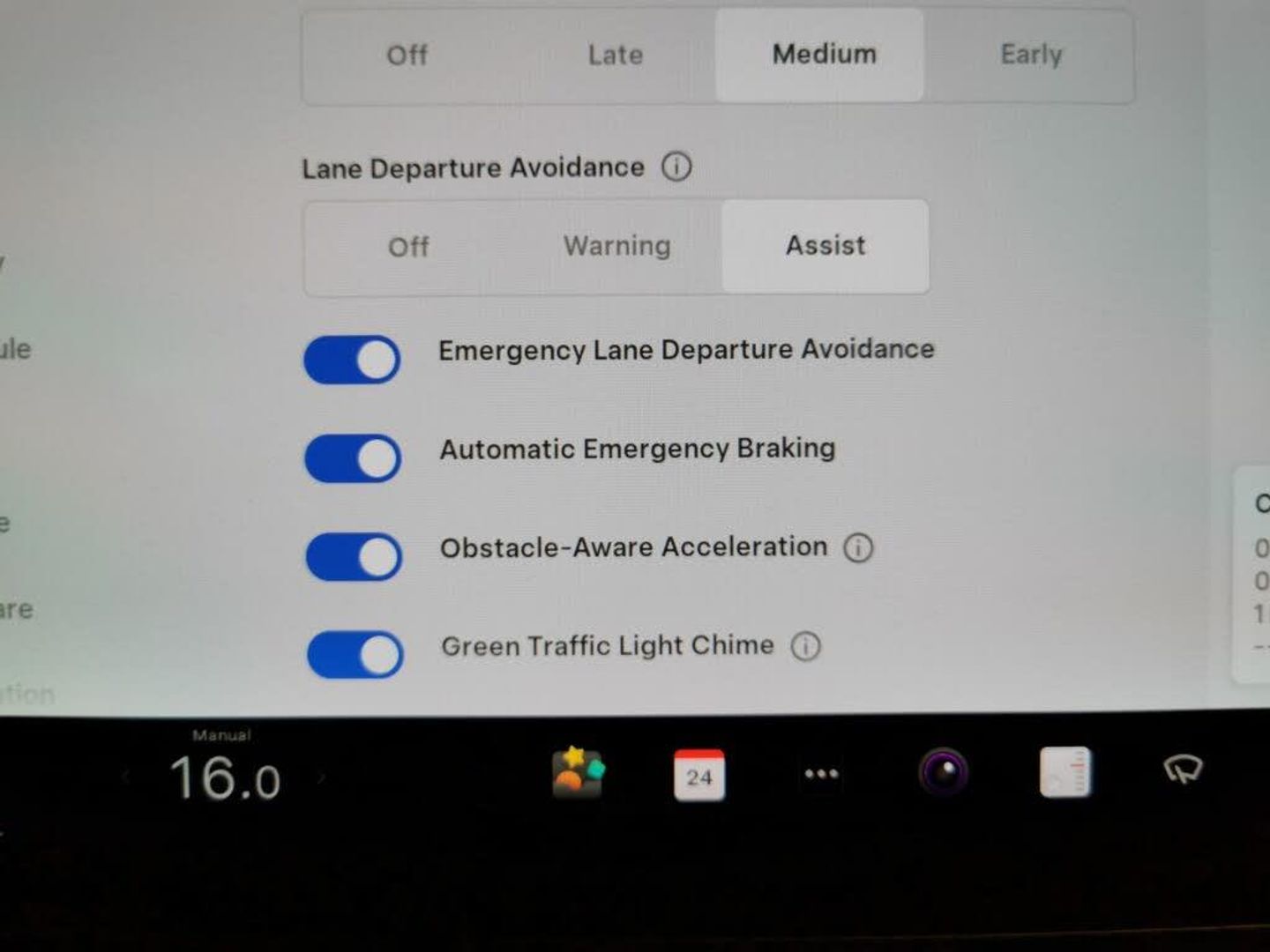Select the Off option for forward collision warning
The height and width of the screenshot is (952, 1270).
(407, 56)
